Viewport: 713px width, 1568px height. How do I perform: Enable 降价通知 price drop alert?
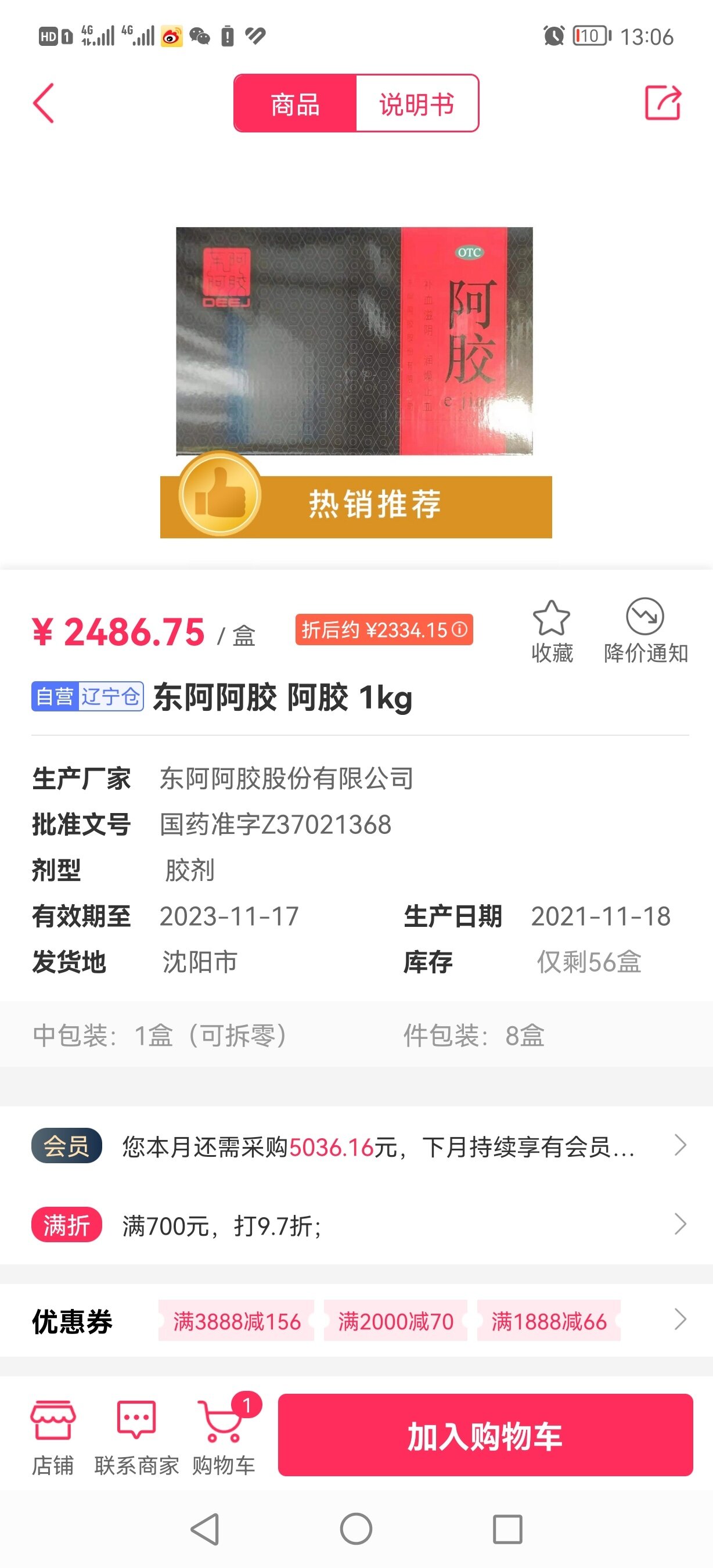pyautogui.click(x=646, y=631)
